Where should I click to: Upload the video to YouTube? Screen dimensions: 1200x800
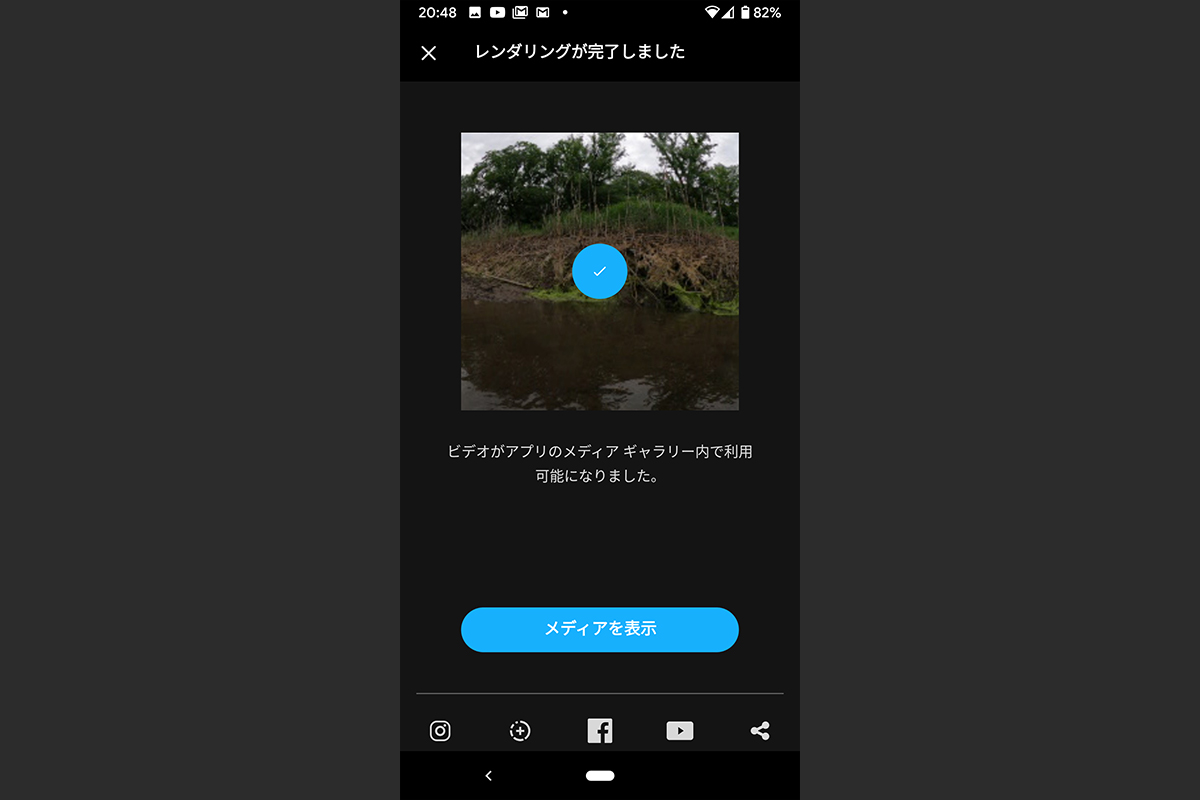(x=680, y=731)
